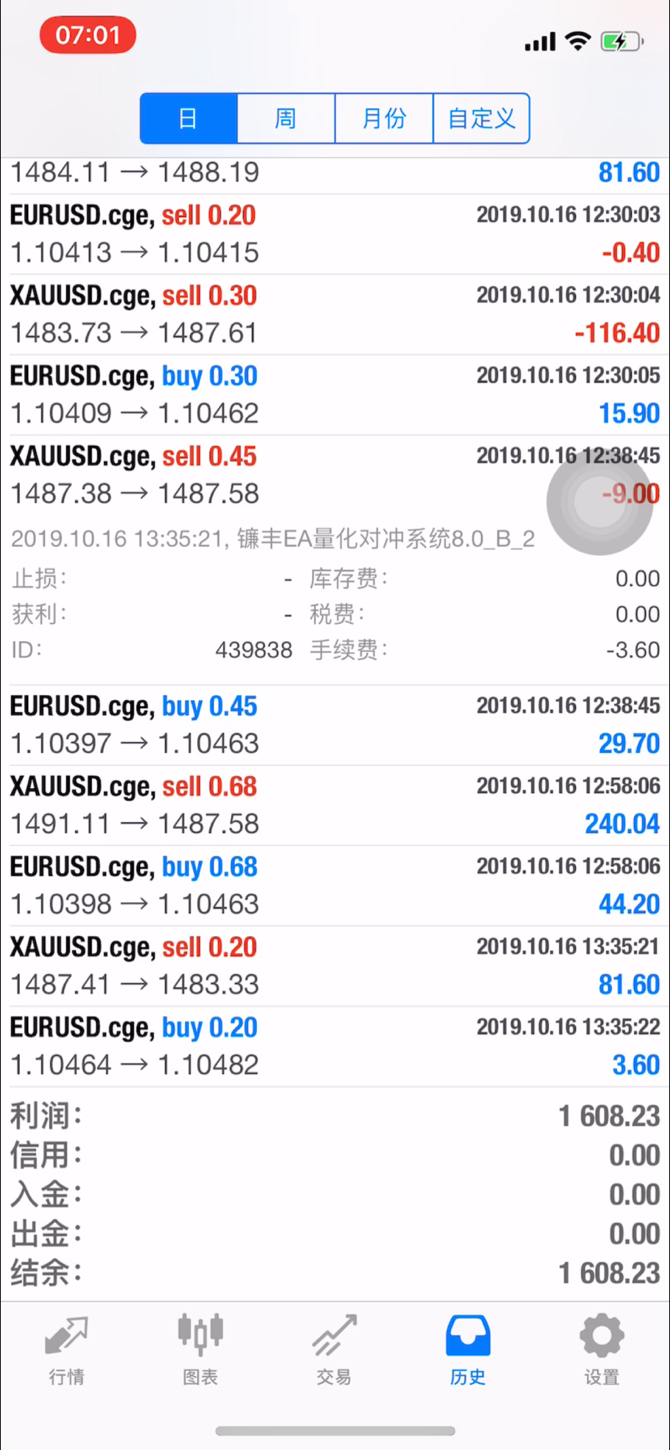Expand the EURUSD buy 0.68 trade row
670x1450 pixels.
pyautogui.click(x=335, y=886)
